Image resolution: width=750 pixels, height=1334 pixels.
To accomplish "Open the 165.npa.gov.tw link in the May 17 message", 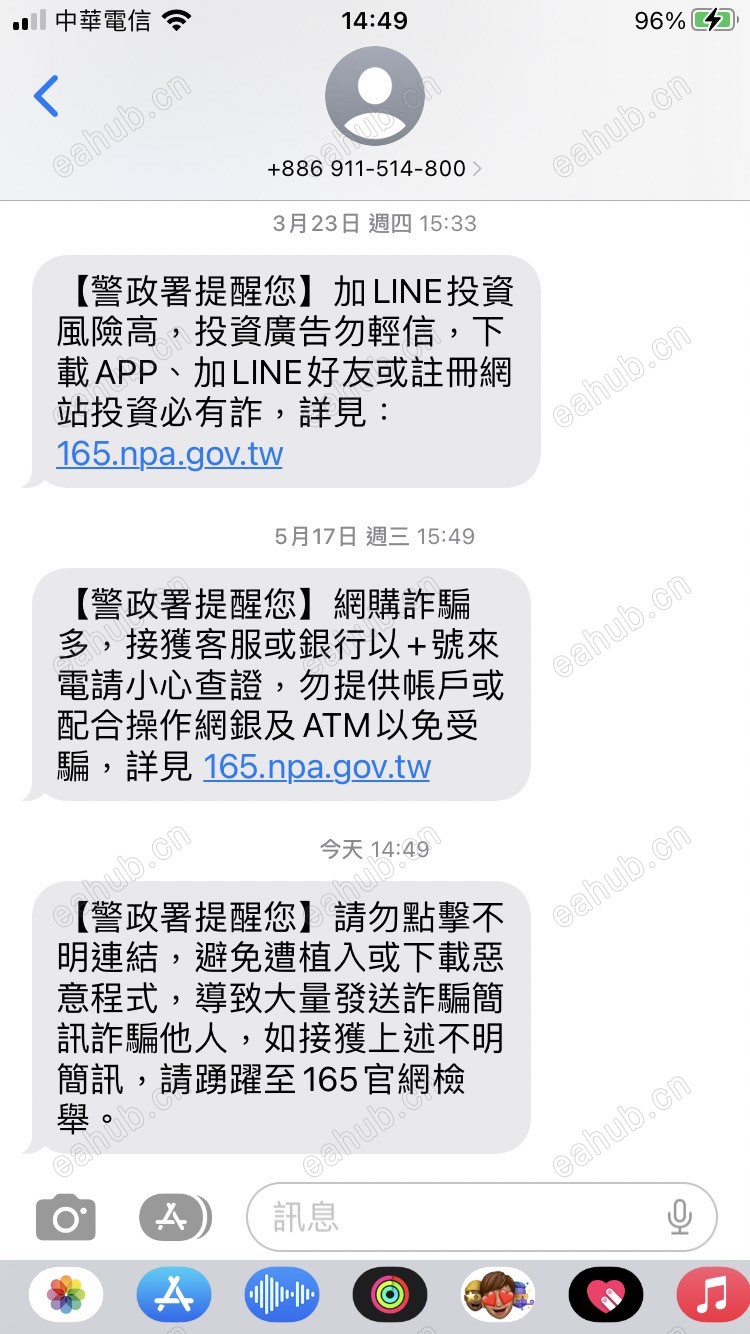I will tap(317, 767).
